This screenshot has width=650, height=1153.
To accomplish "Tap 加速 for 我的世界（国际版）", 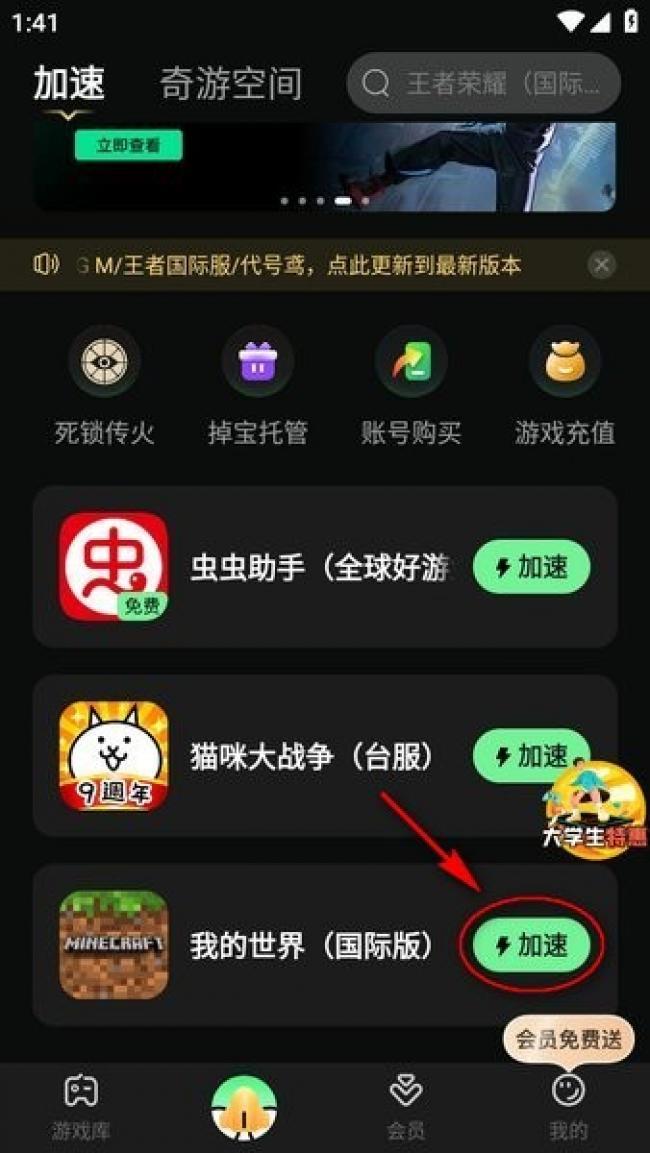I will (531, 945).
